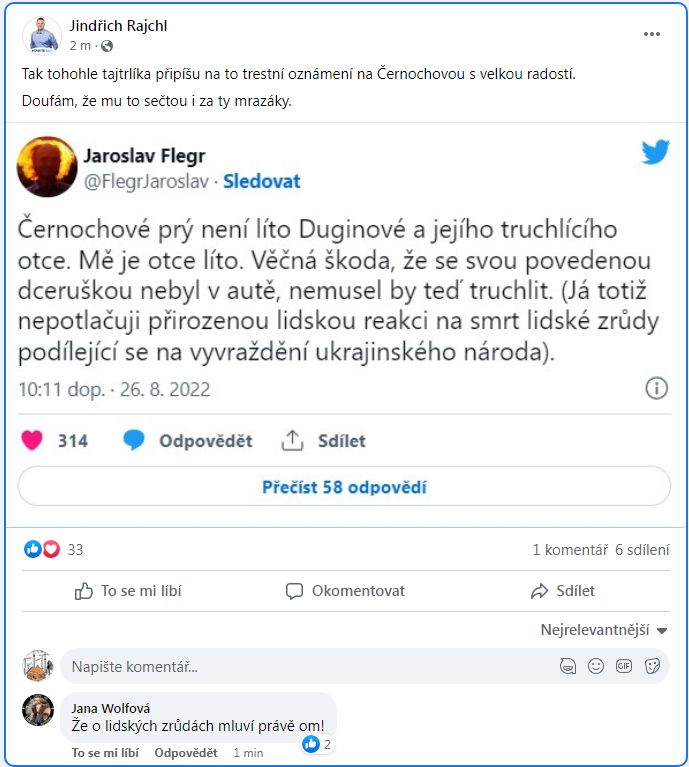Open the 1 komentář link
The height and width of the screenshot is (767, 689).
(x=570, y=549)
